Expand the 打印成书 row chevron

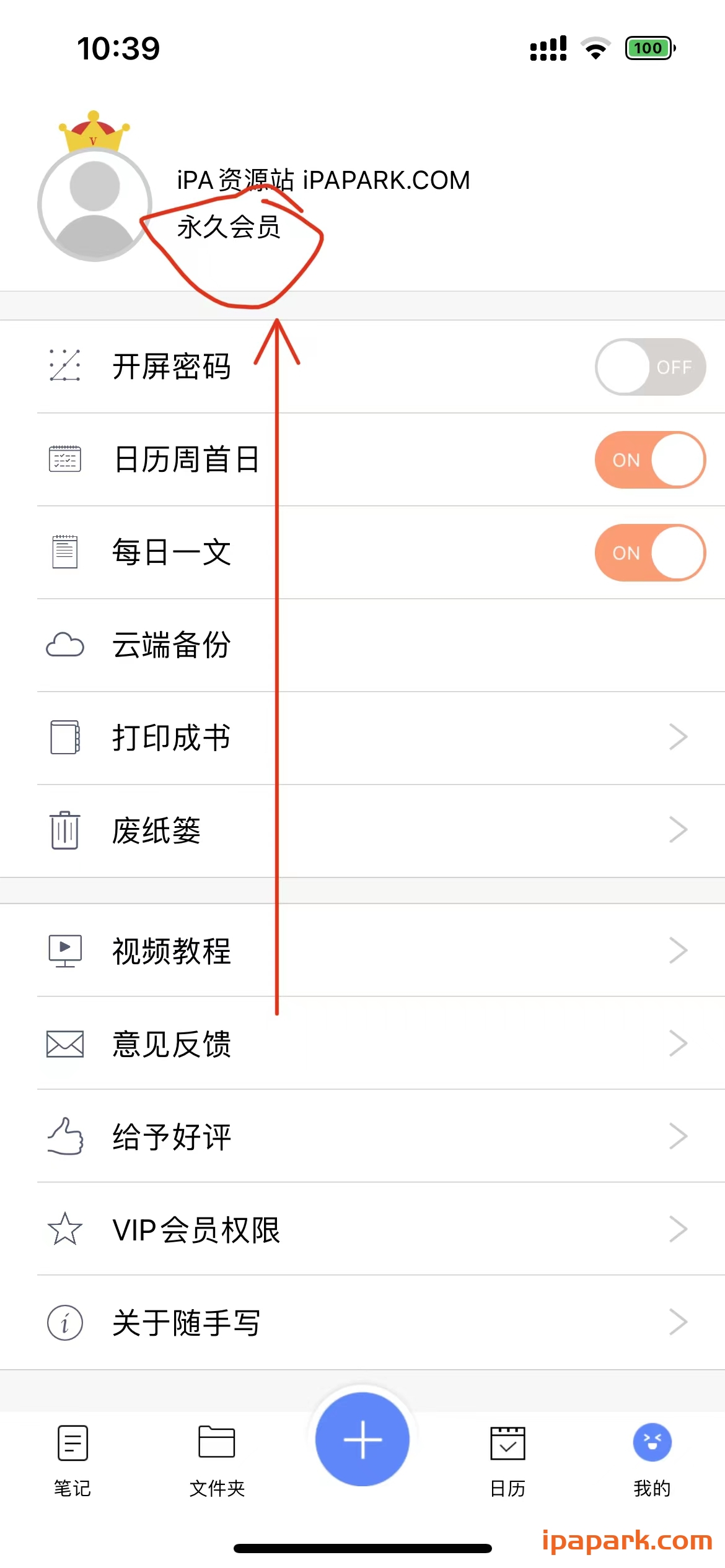click(678, 737)
